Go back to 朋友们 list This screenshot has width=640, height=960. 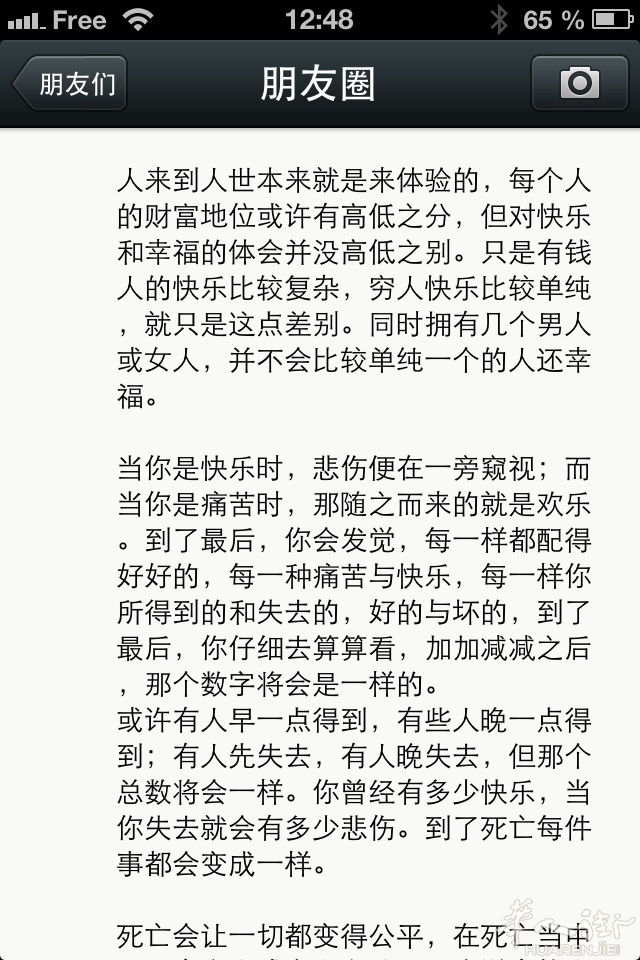coord(70,84)
